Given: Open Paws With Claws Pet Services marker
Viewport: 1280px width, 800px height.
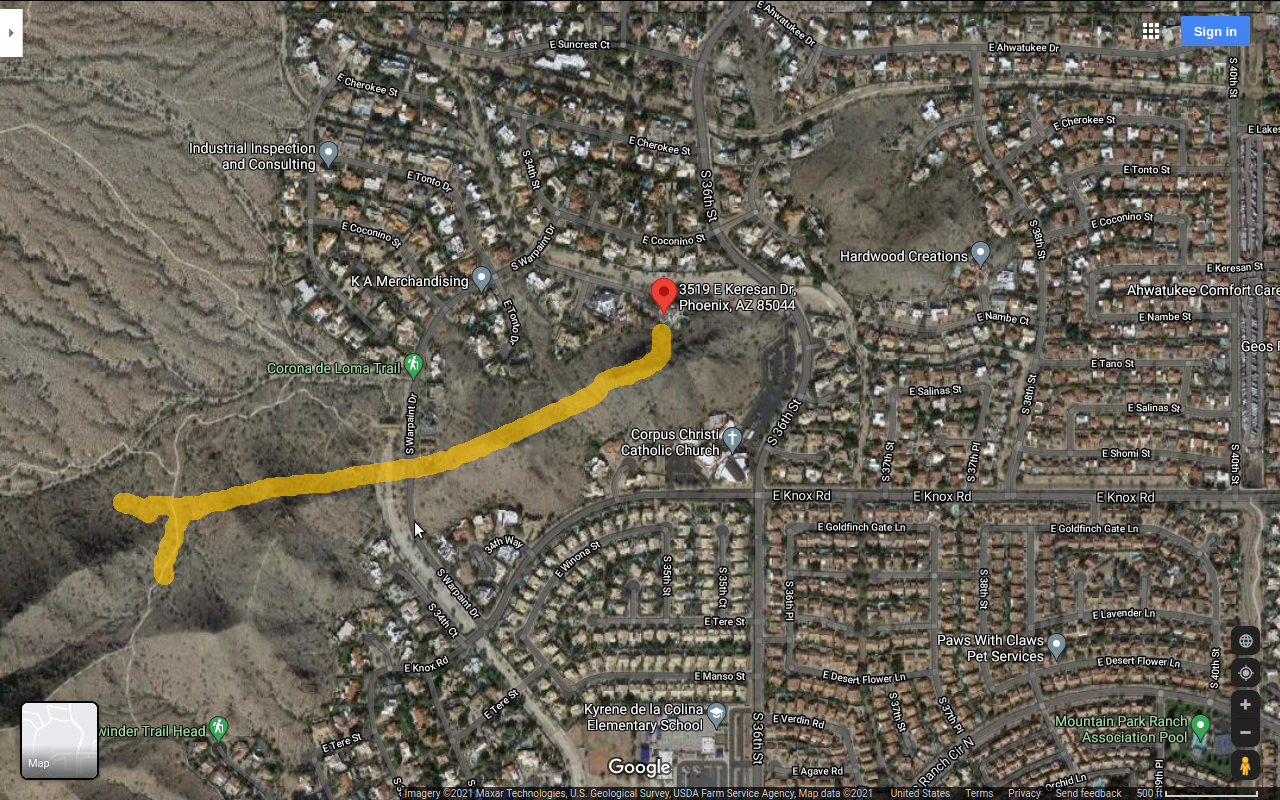Looking at the screenshot, I should (x=1056, y=644).
